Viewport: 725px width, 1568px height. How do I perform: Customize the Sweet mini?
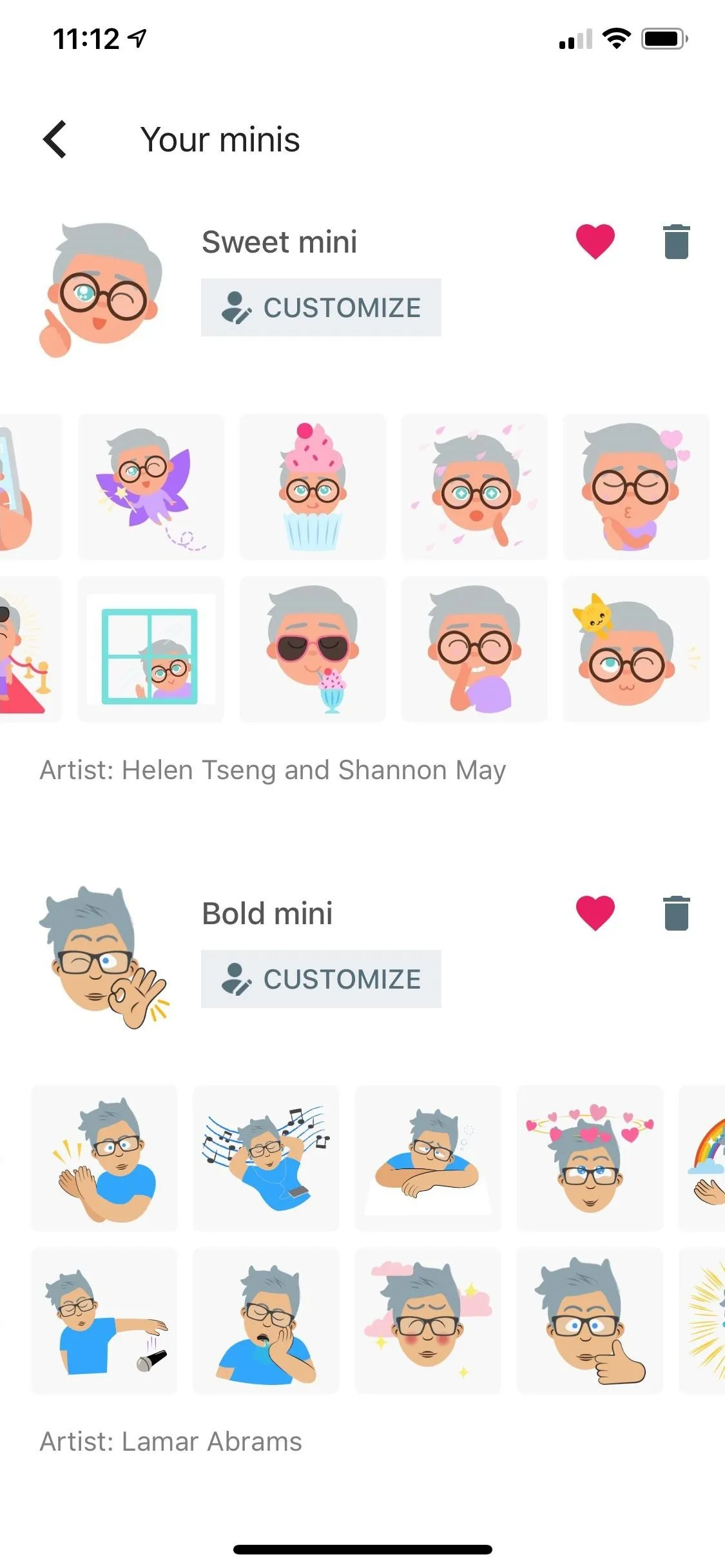(321, 307)
